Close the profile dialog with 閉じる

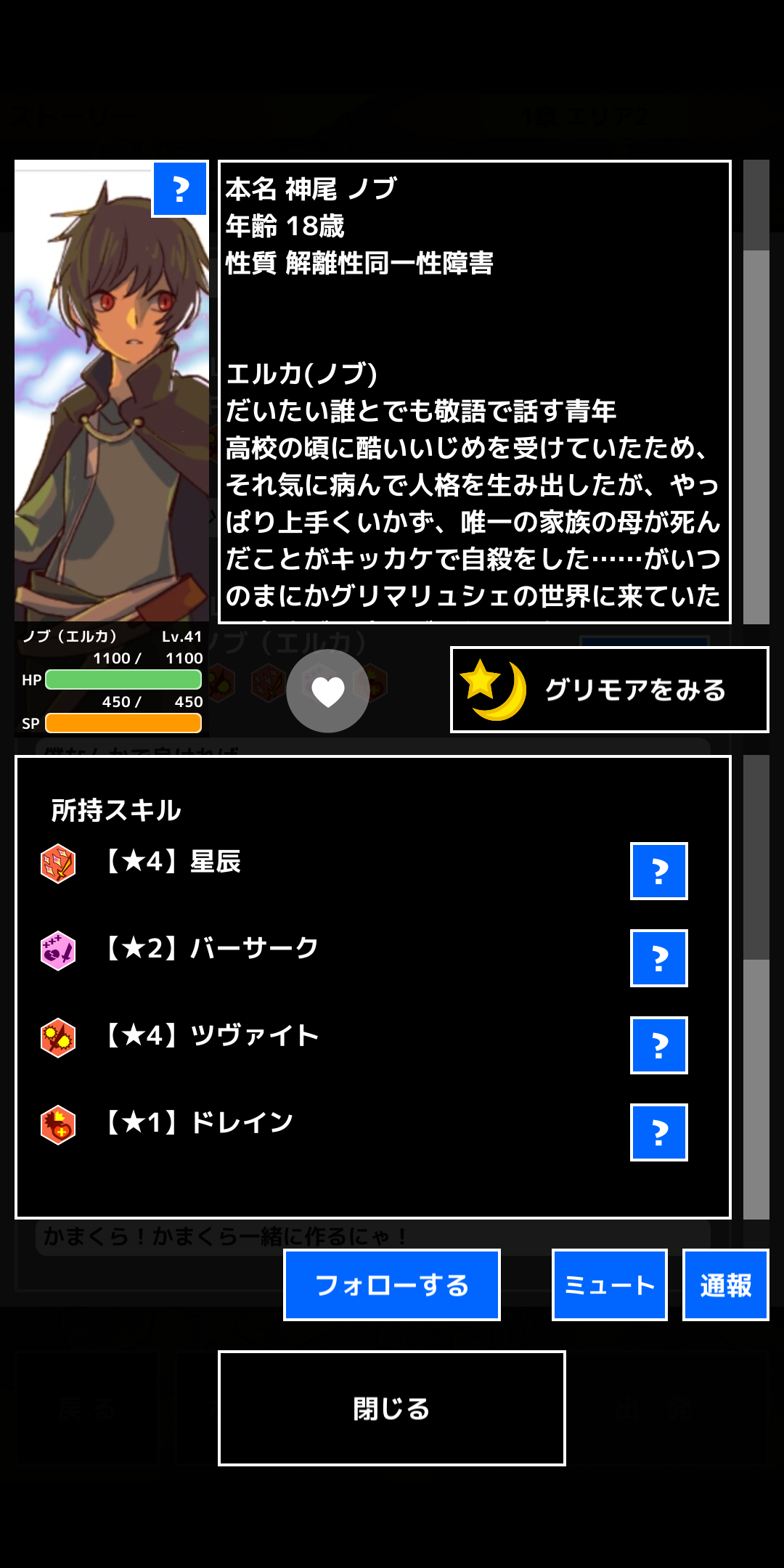[392, 1408]
